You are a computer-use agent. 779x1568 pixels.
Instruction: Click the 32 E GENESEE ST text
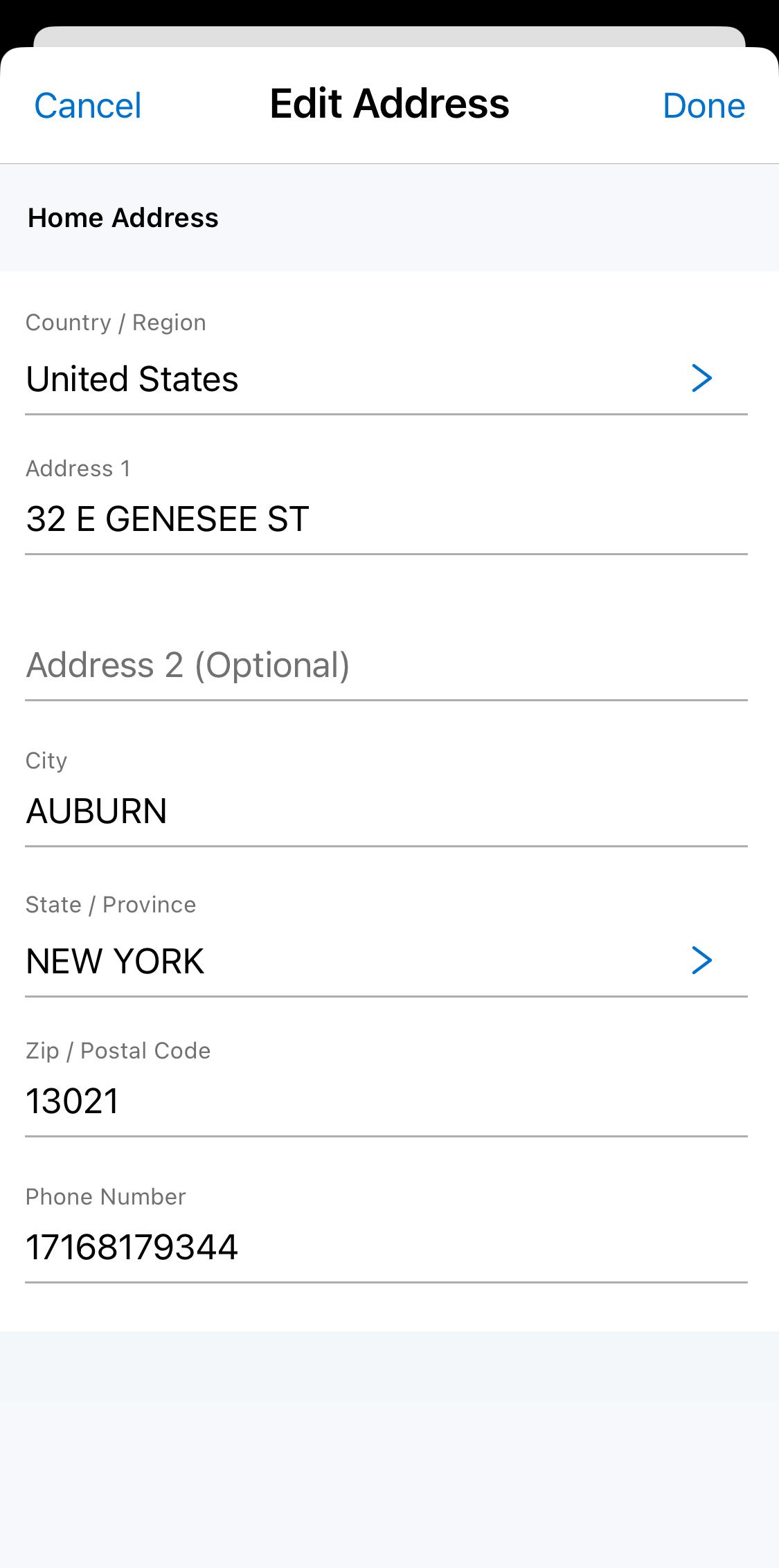pos(168,519)
